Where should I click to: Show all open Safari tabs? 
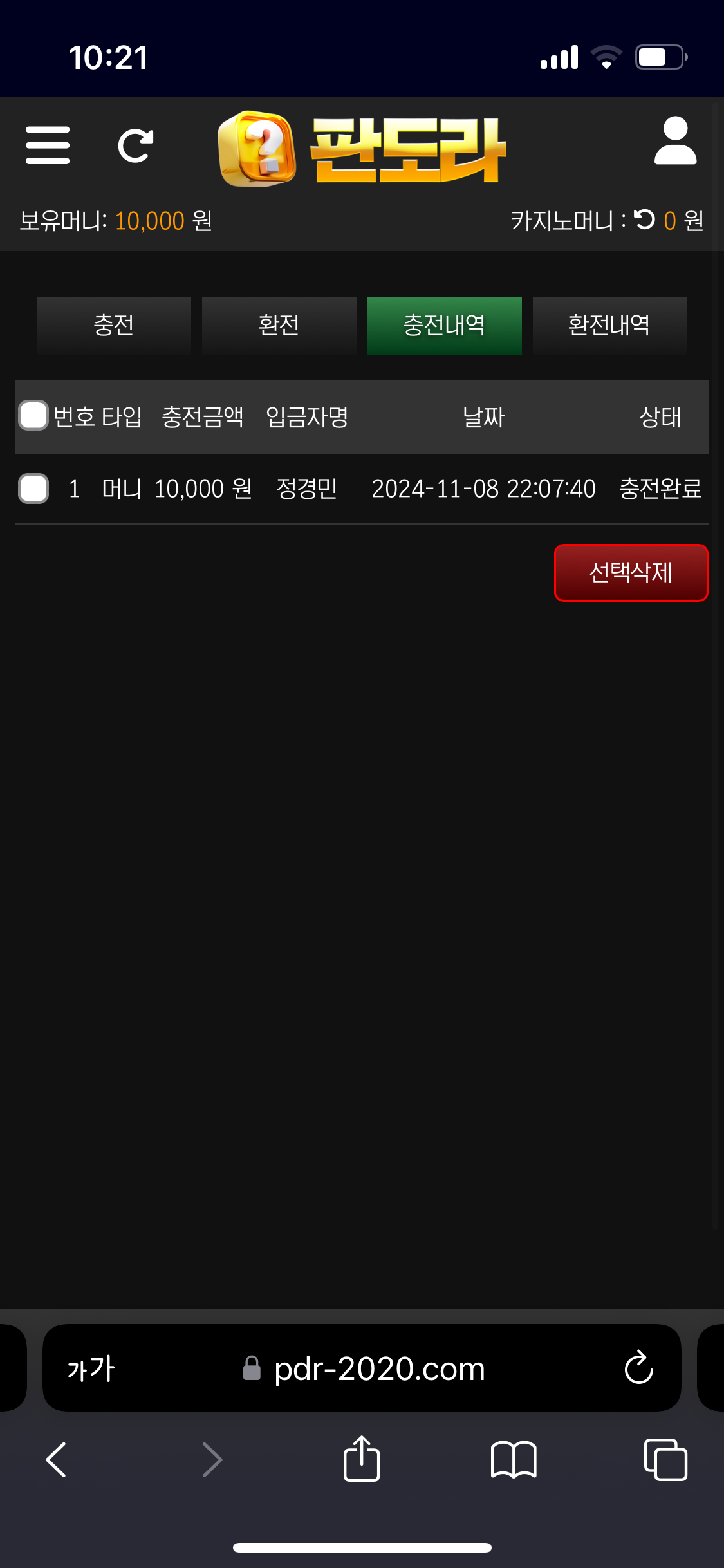coord(665,1460)
